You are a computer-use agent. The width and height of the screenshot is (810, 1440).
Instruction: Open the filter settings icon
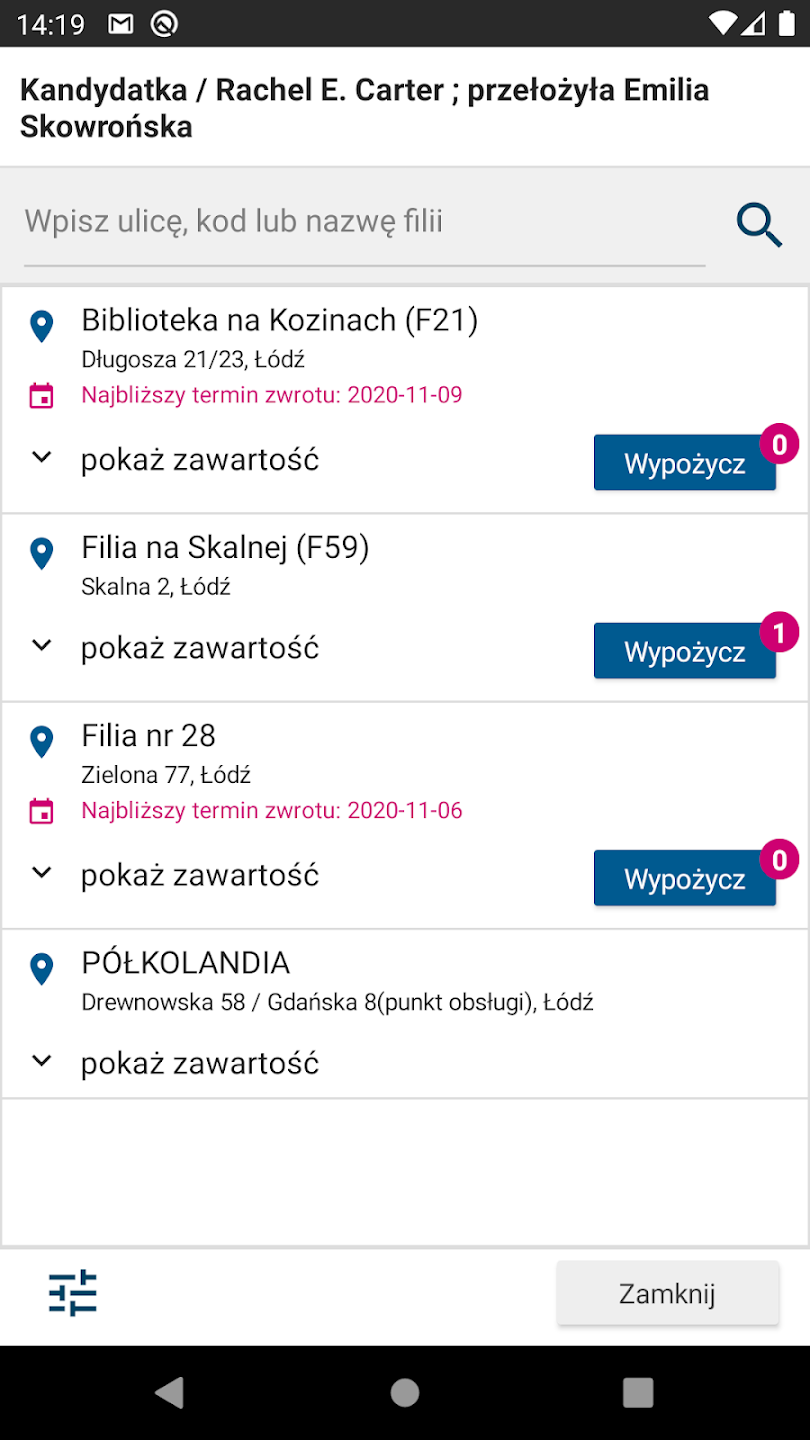click(x=73, y=1293)
